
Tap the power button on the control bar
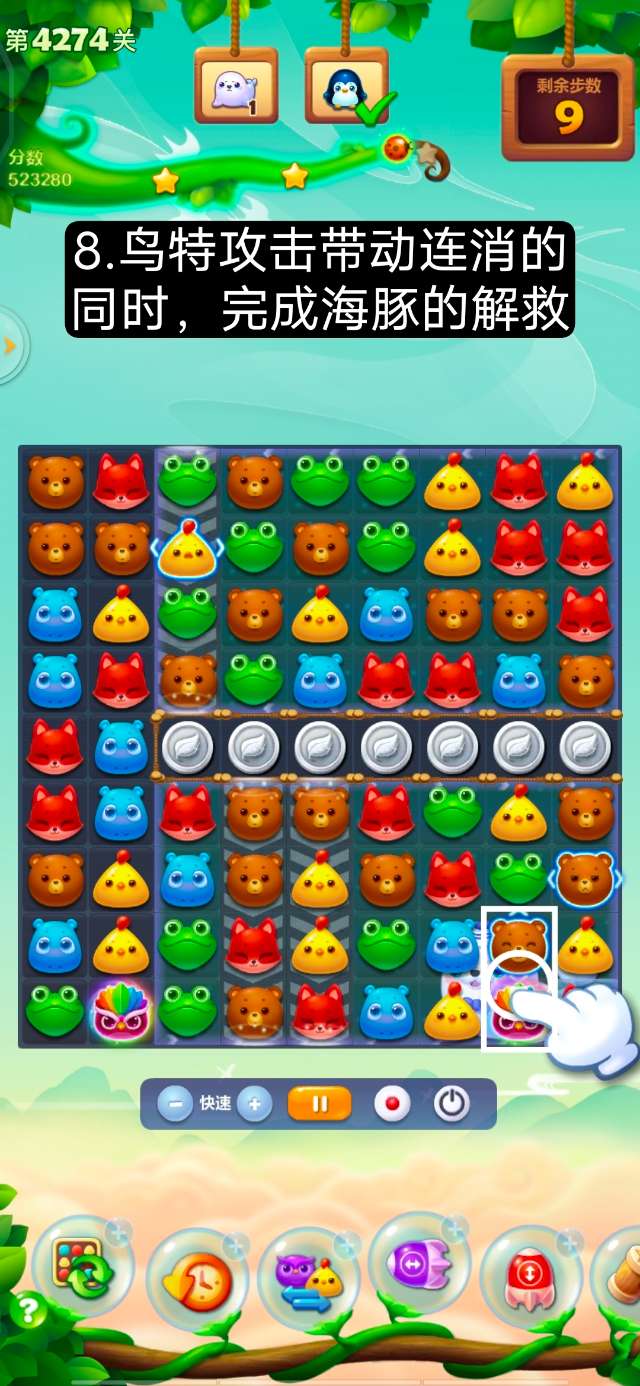(452, 1104)
